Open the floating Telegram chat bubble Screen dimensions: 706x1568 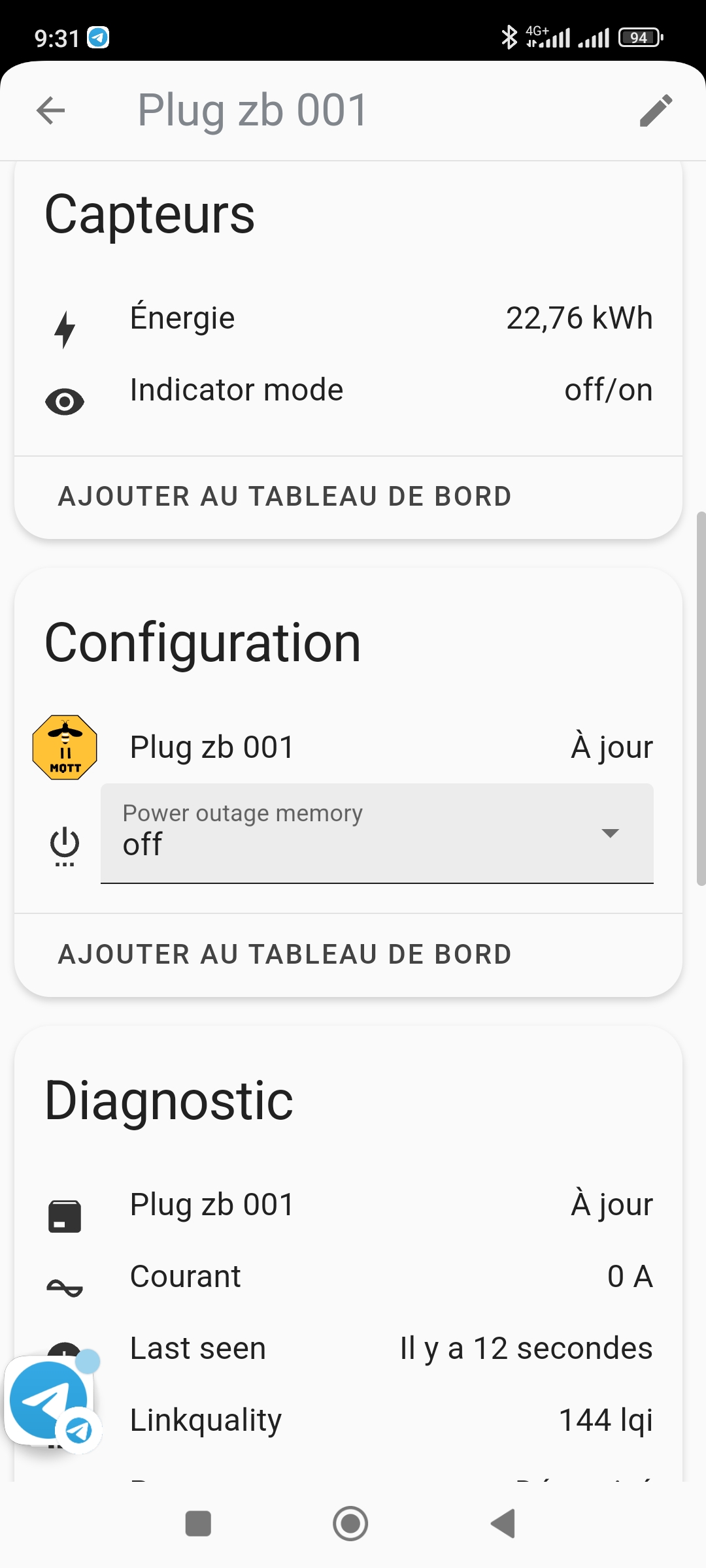pyautogui.click(x=50, y=1399)
